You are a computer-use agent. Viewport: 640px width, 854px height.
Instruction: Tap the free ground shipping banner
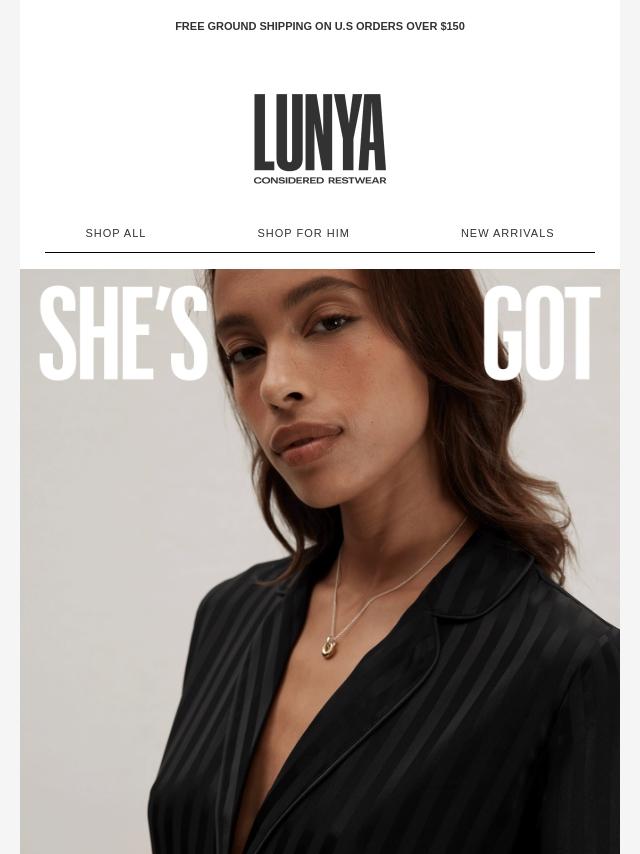[320, 26]
